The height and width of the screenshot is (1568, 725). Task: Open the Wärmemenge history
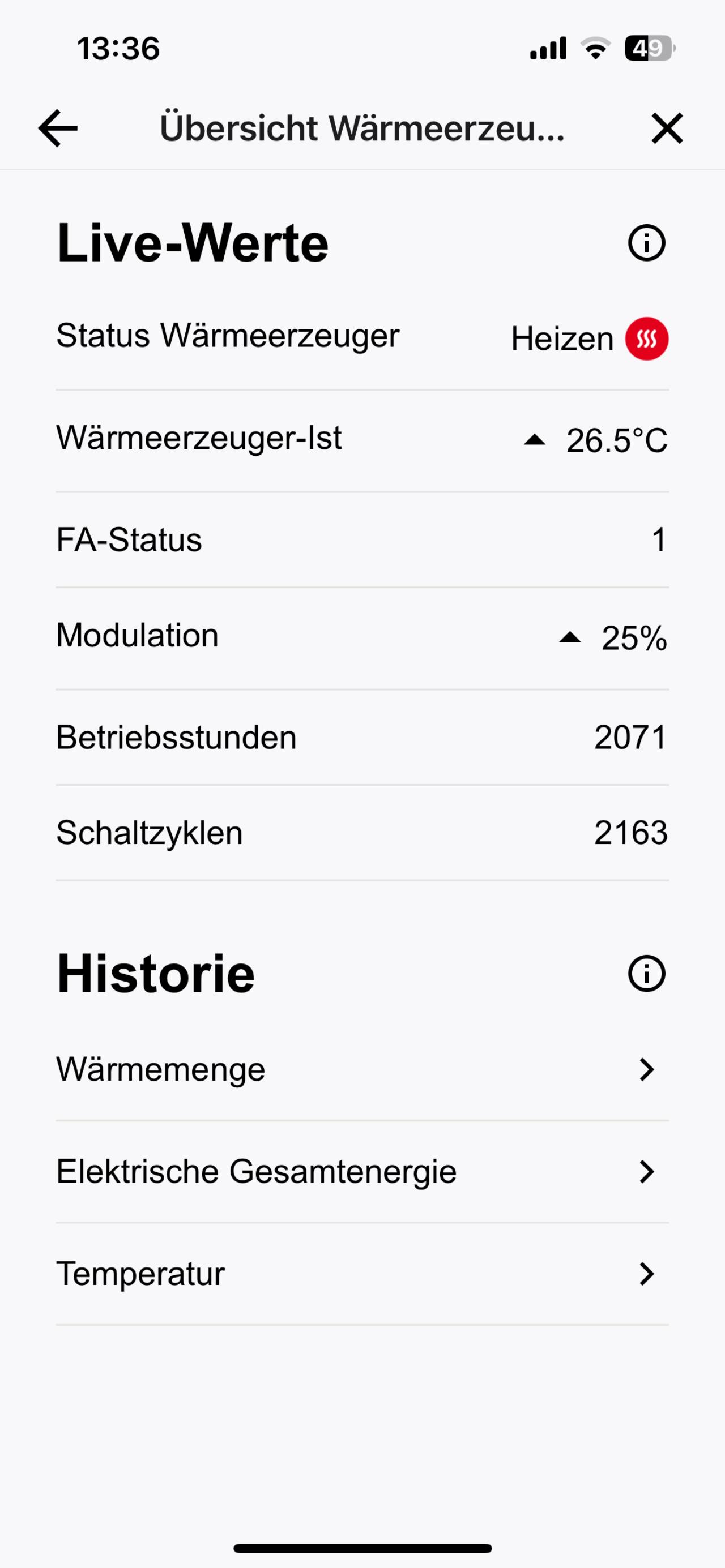362,1069
